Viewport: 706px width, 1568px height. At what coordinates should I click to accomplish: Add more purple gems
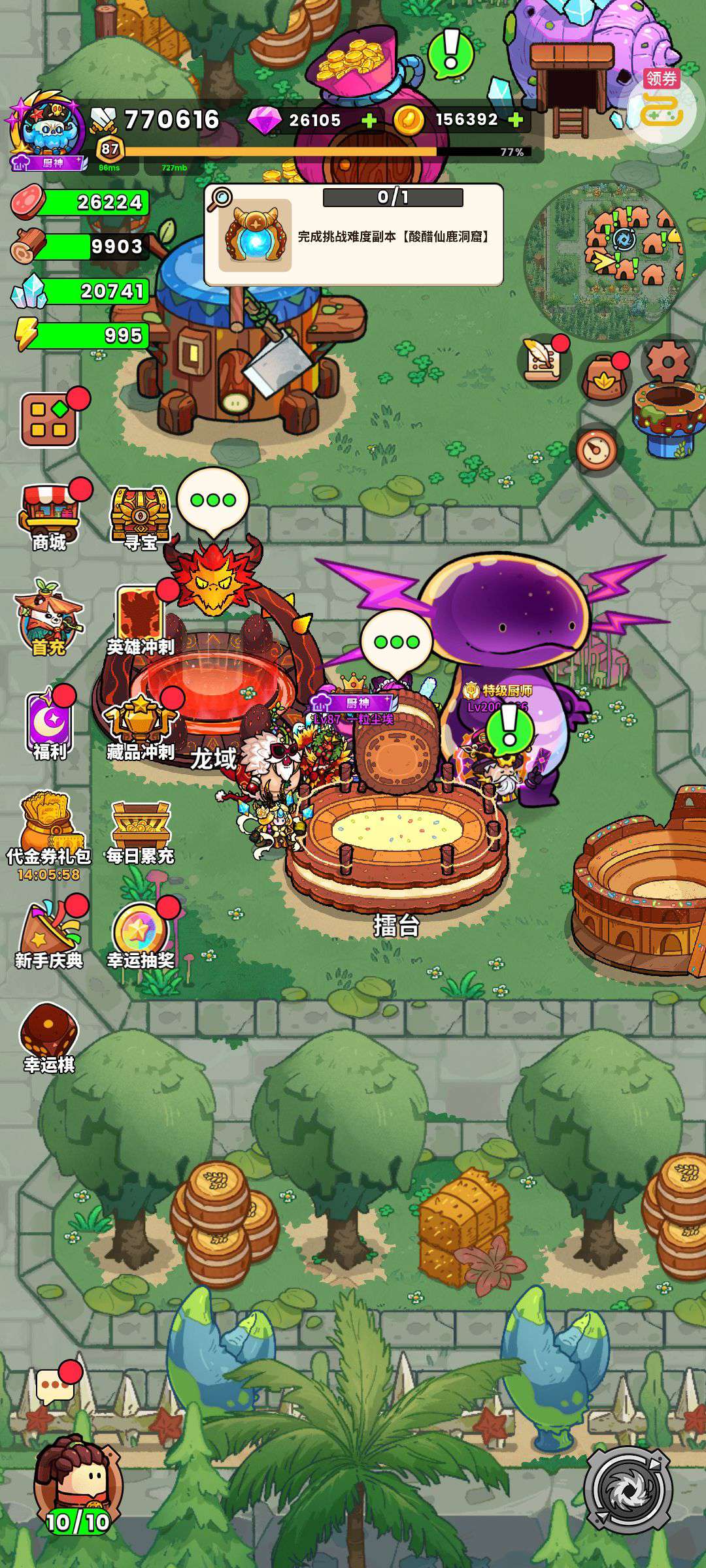(369, 120)
